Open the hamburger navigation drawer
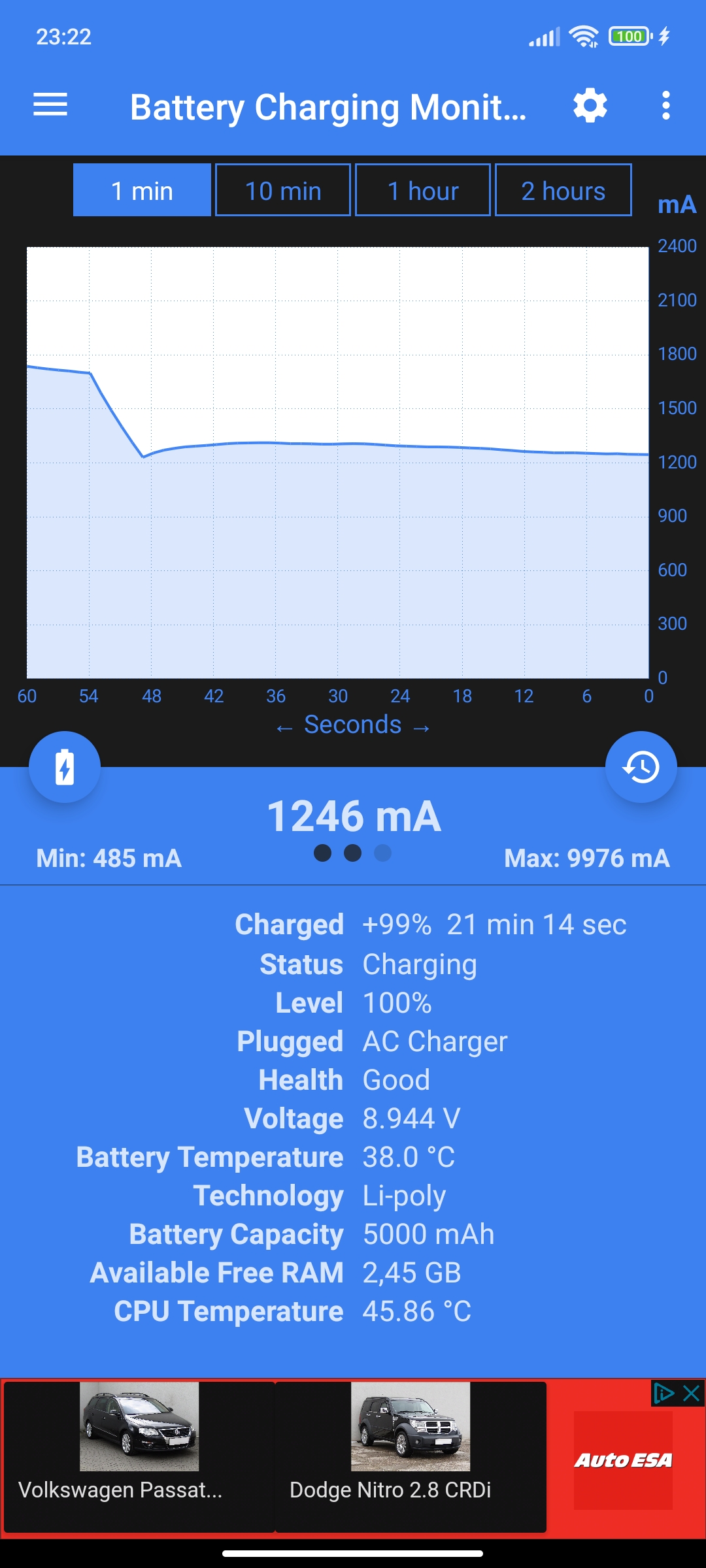 tap(50, 105)
